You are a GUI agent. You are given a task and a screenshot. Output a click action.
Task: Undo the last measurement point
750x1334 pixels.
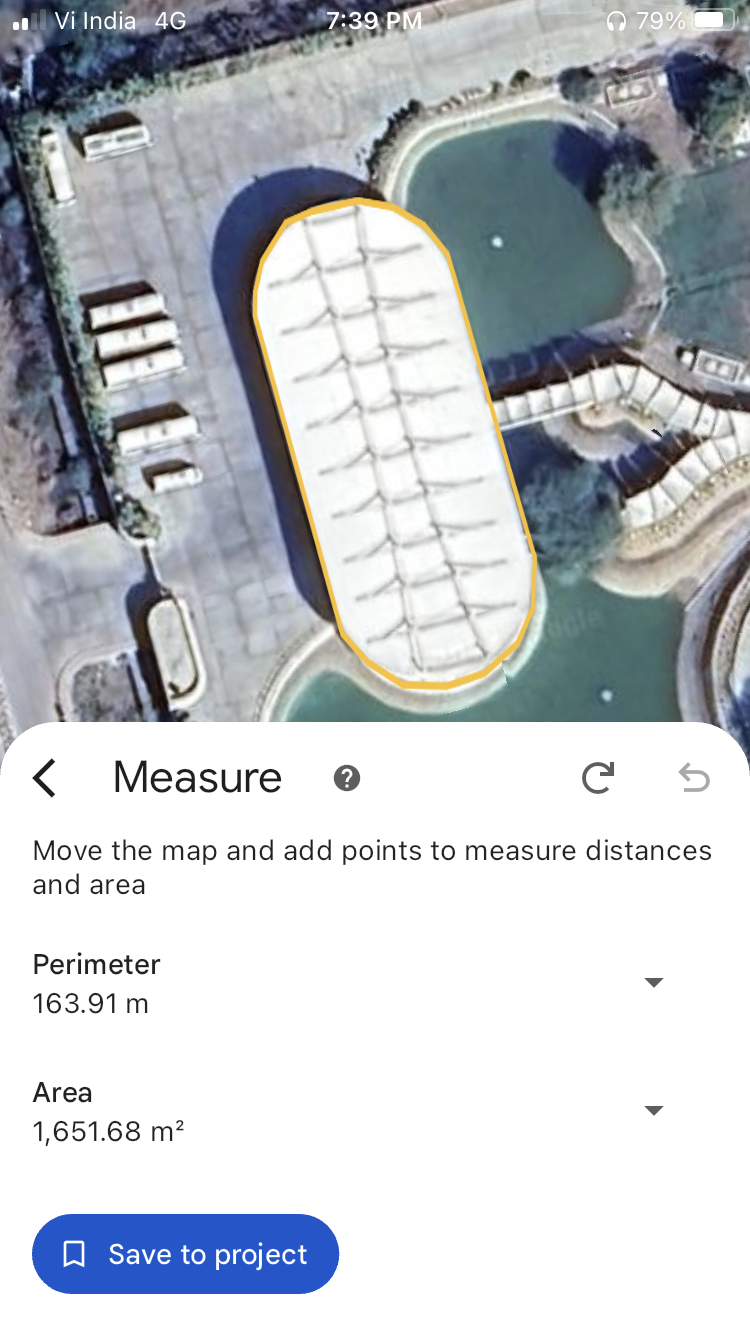[694, 777]
